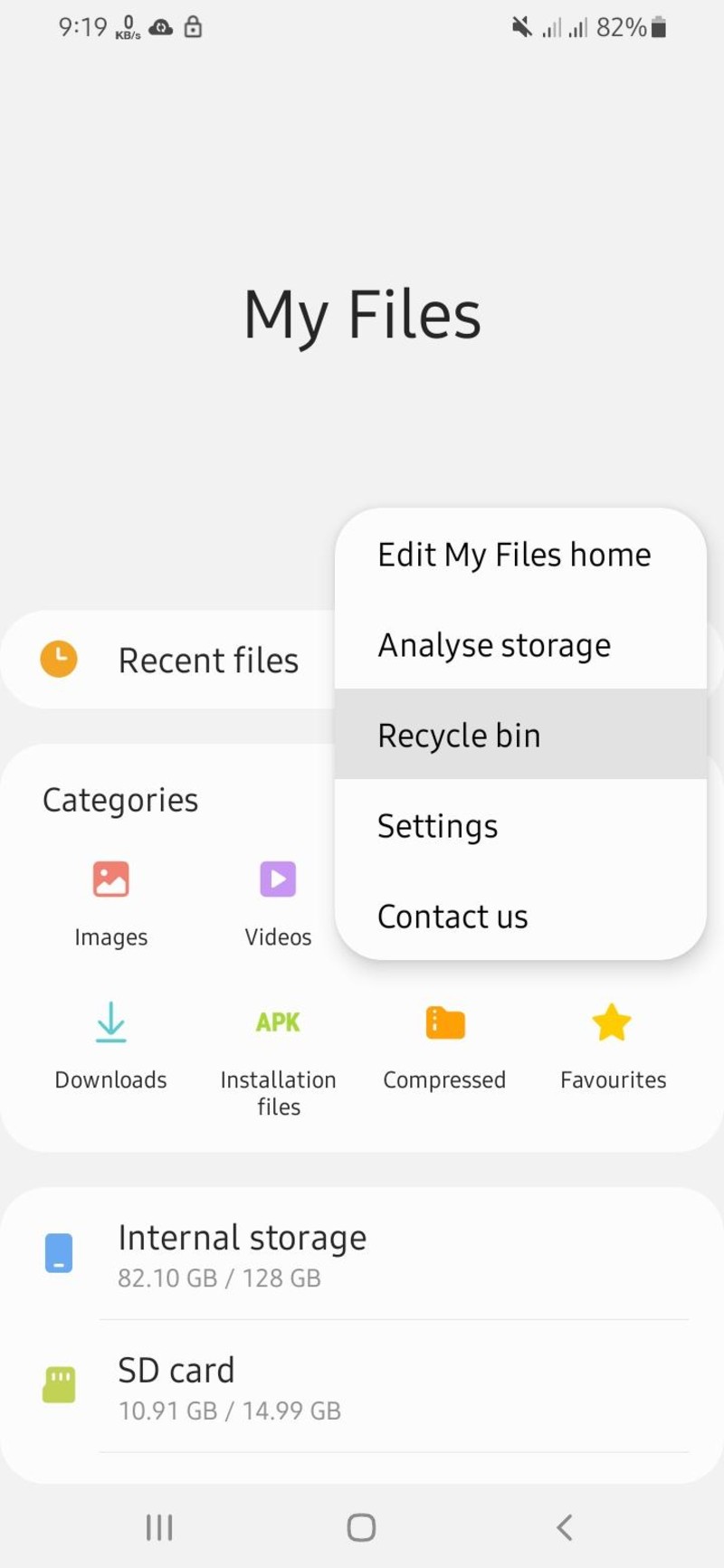Screen dimensions: 724x1568
Task: Tap the Recent files clock icon
Action: pyautogui.click(x=58, y=659)
